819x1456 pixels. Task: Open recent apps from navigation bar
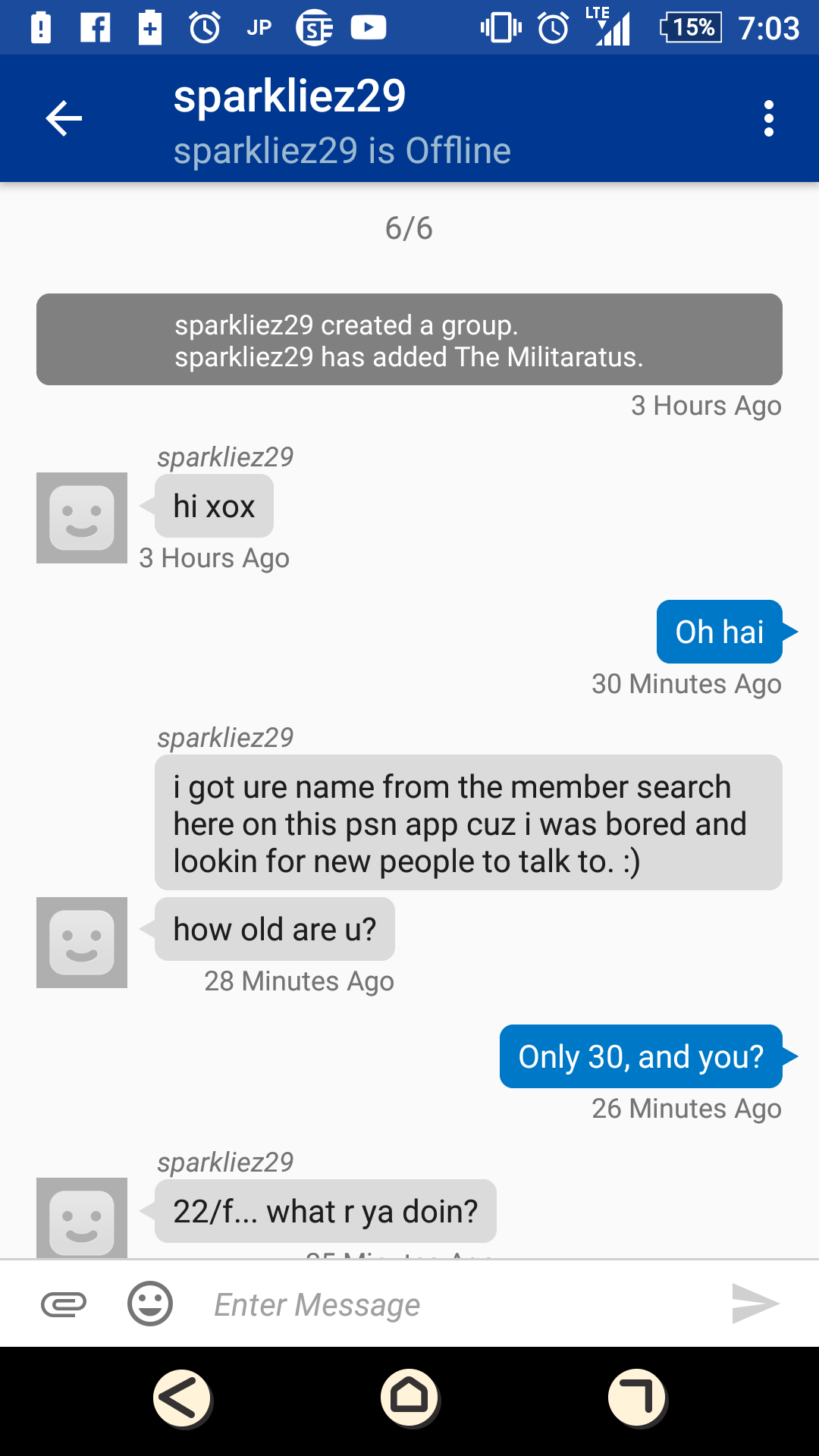[637, 1398]
